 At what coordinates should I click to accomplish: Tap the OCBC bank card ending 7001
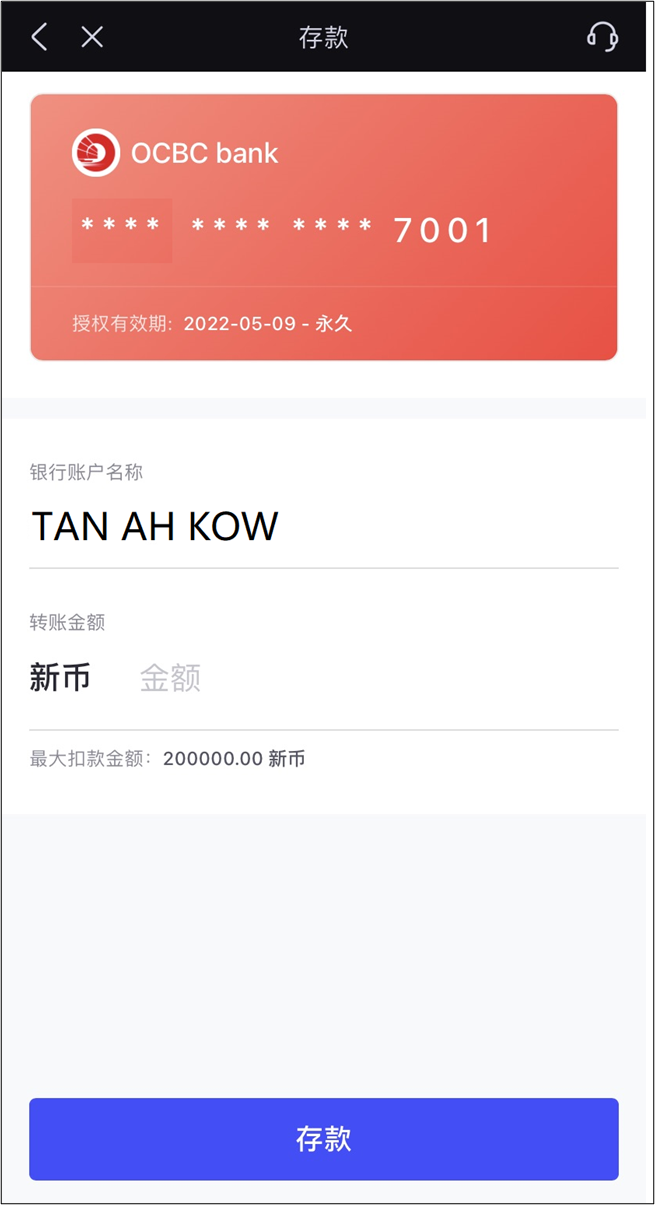324,227
